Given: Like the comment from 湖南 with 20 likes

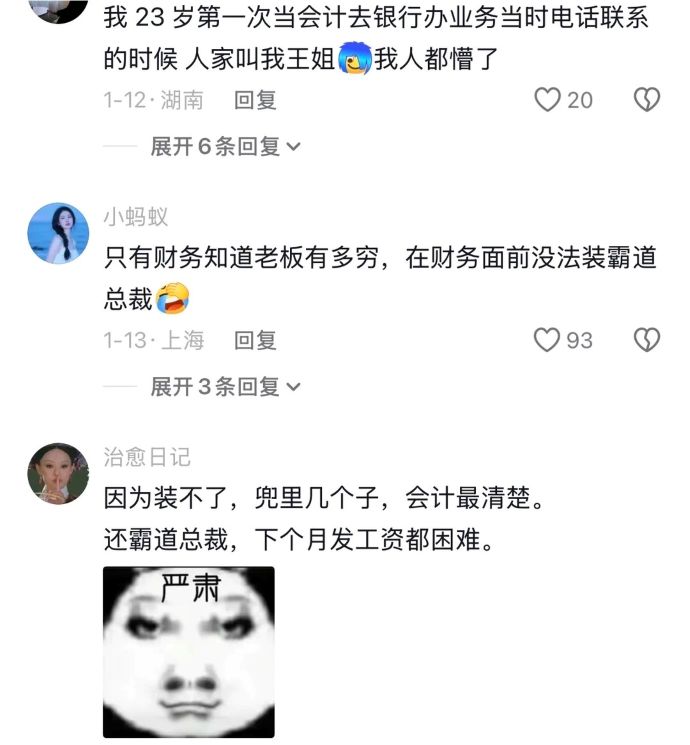Looking at the screenshot, I should [x=548, y=99].
